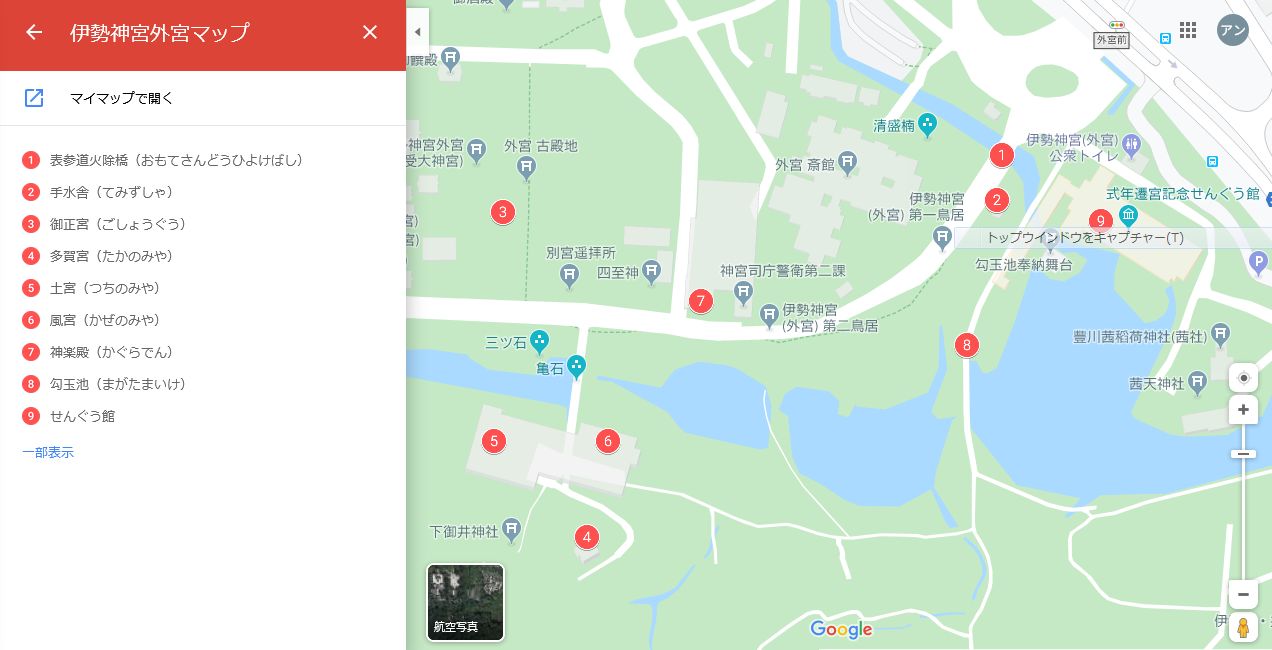Zoom in with the plus button
Viewport: 1272px width, 650px height.
click(x=1243, y=410)
